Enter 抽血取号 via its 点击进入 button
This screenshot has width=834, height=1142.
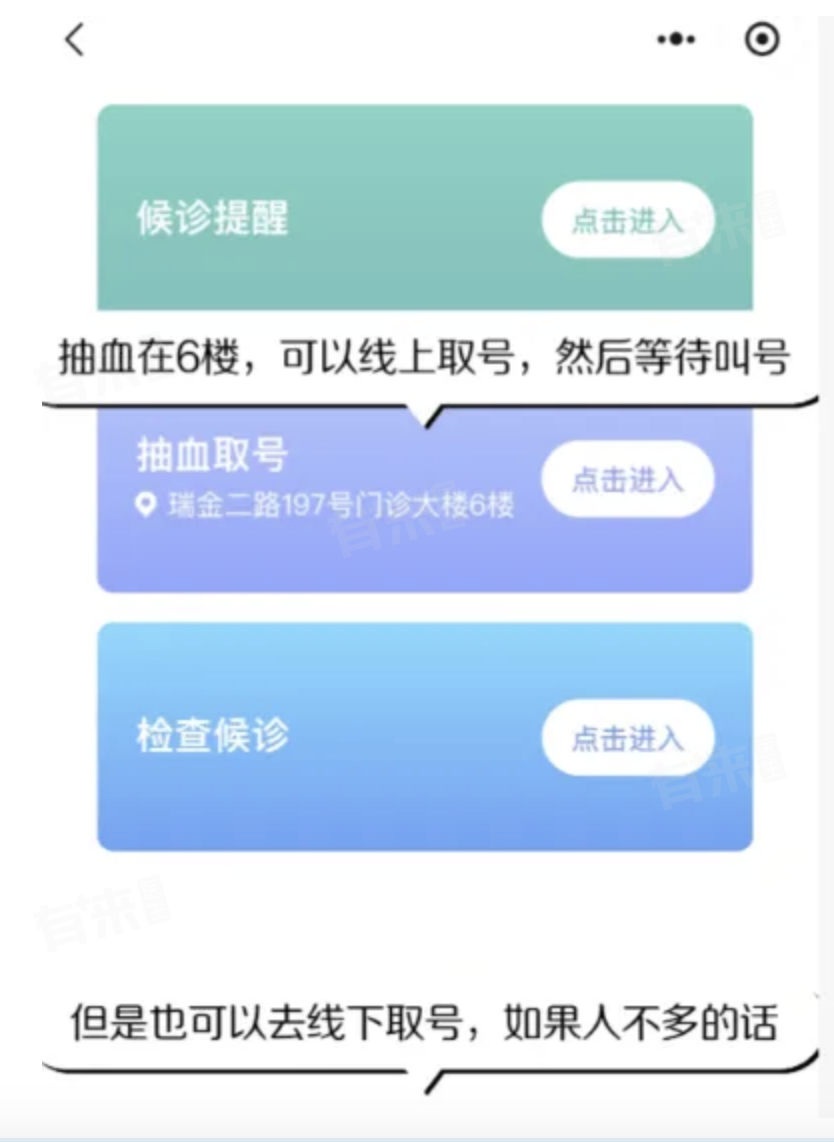coord(627,479)
